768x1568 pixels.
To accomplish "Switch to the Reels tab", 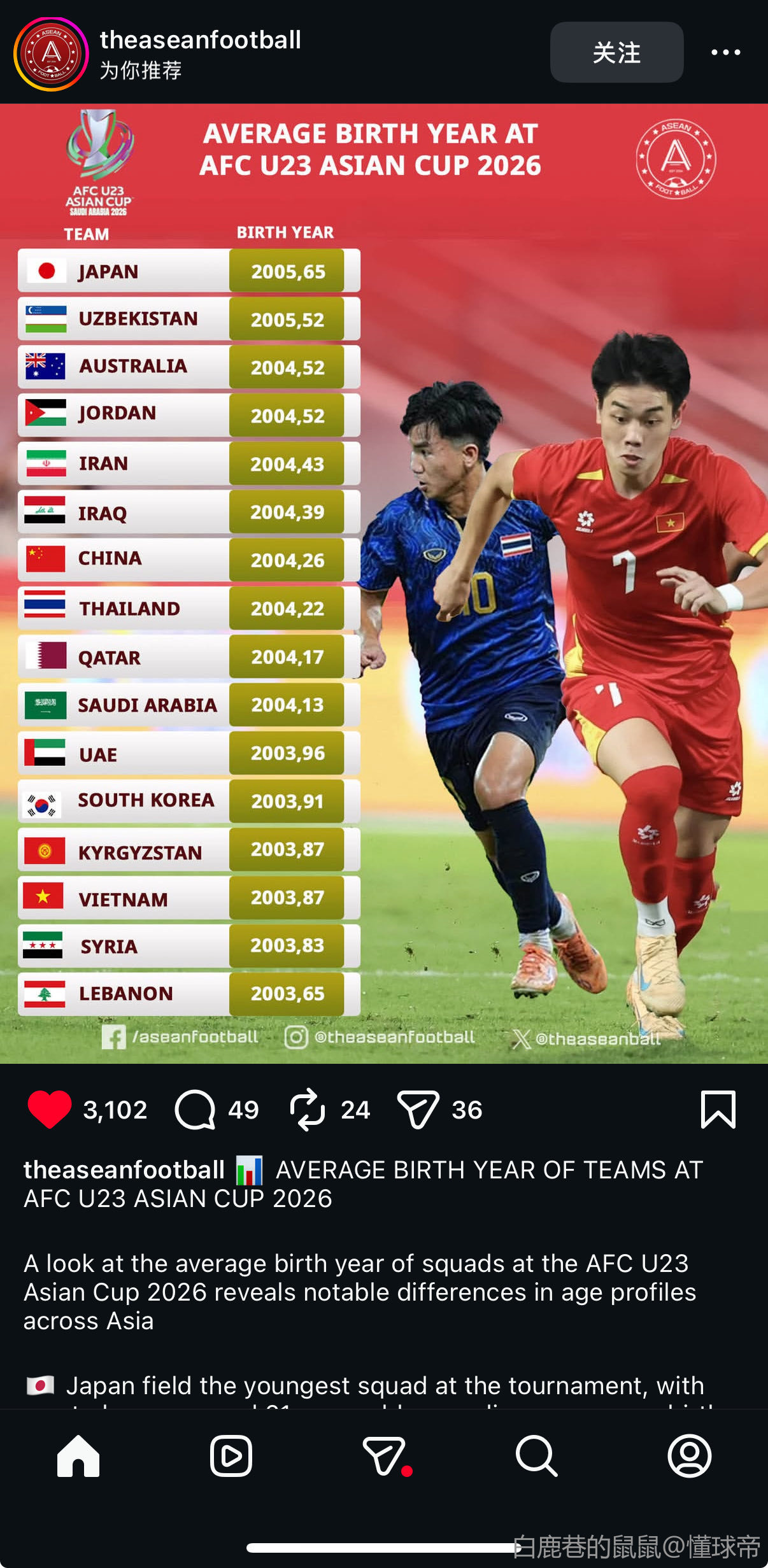I will (x=231, y=1455).
